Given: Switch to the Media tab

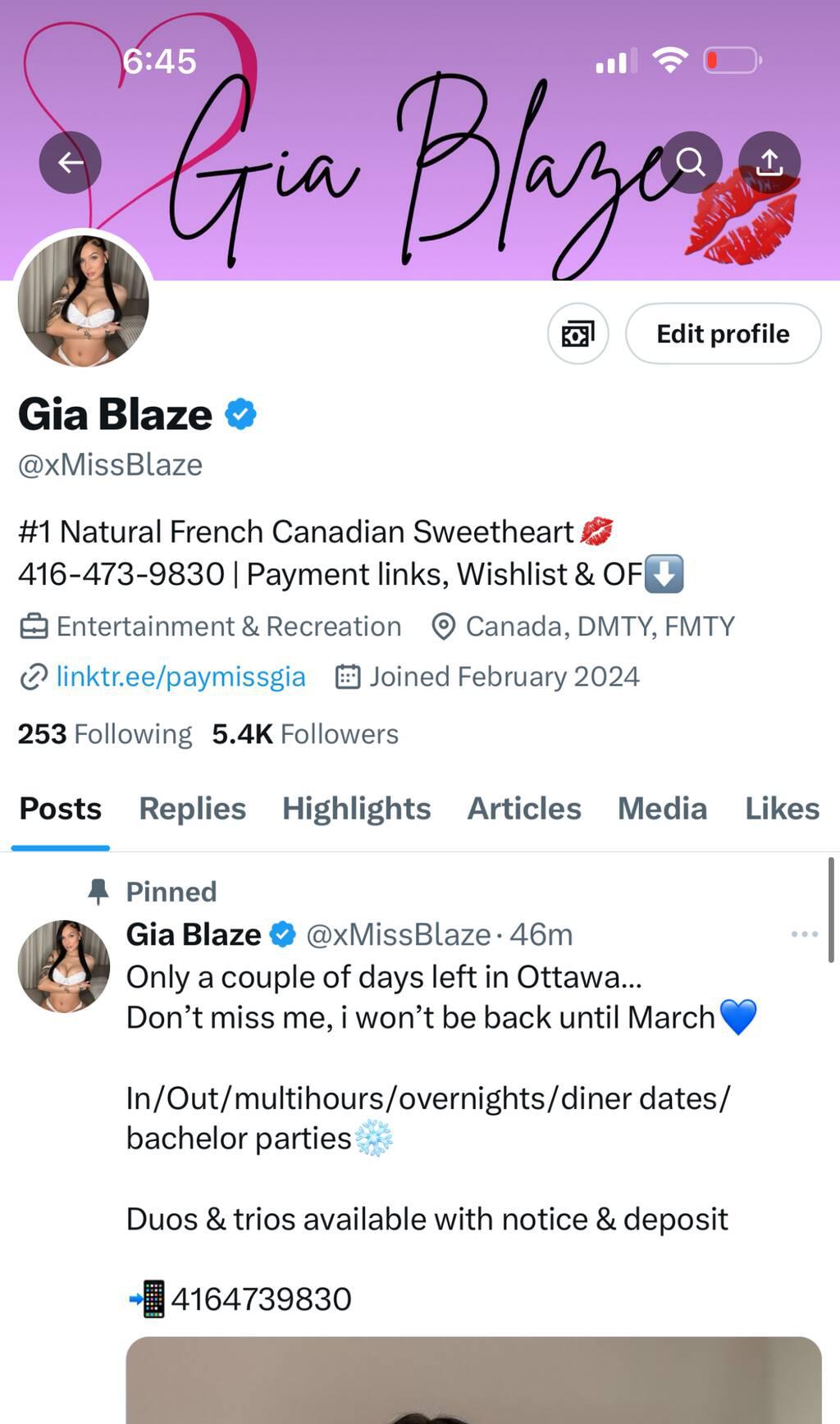Looking at the screenshot, I should [x=662, y=809].
